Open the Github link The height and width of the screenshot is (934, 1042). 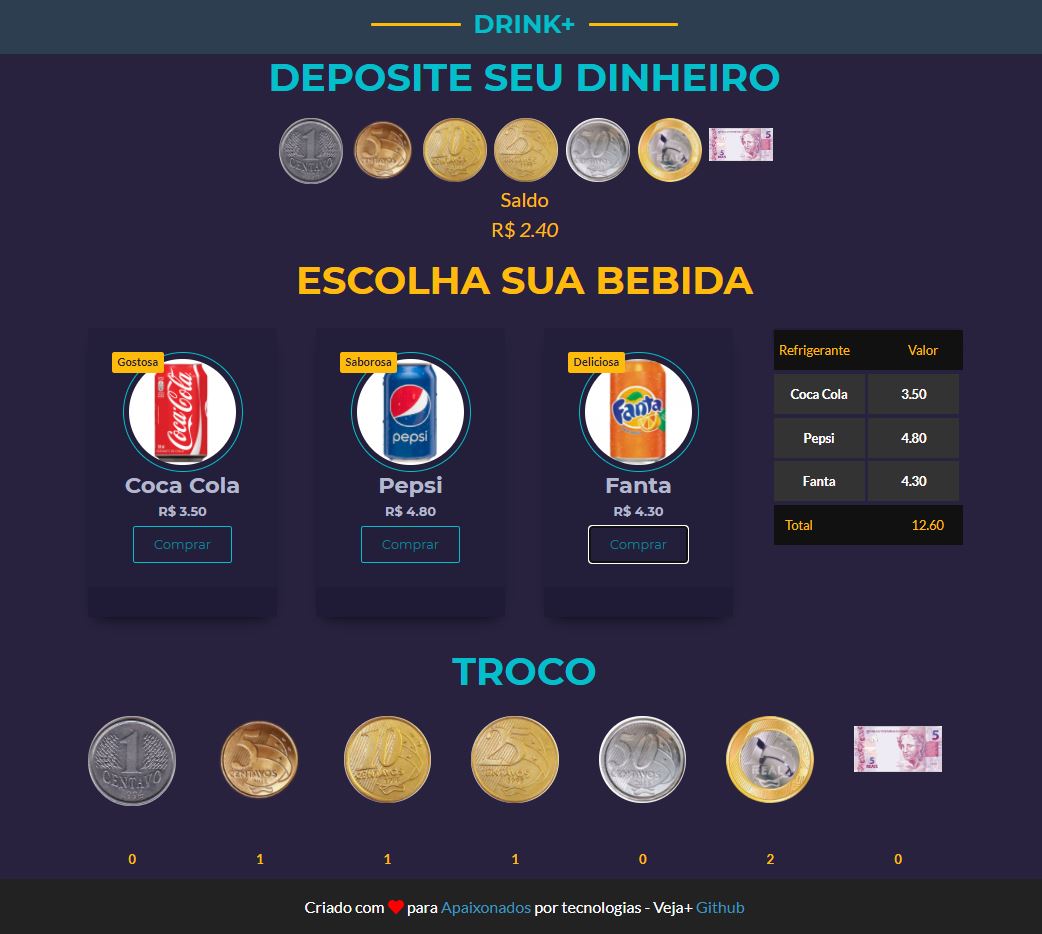720,907
